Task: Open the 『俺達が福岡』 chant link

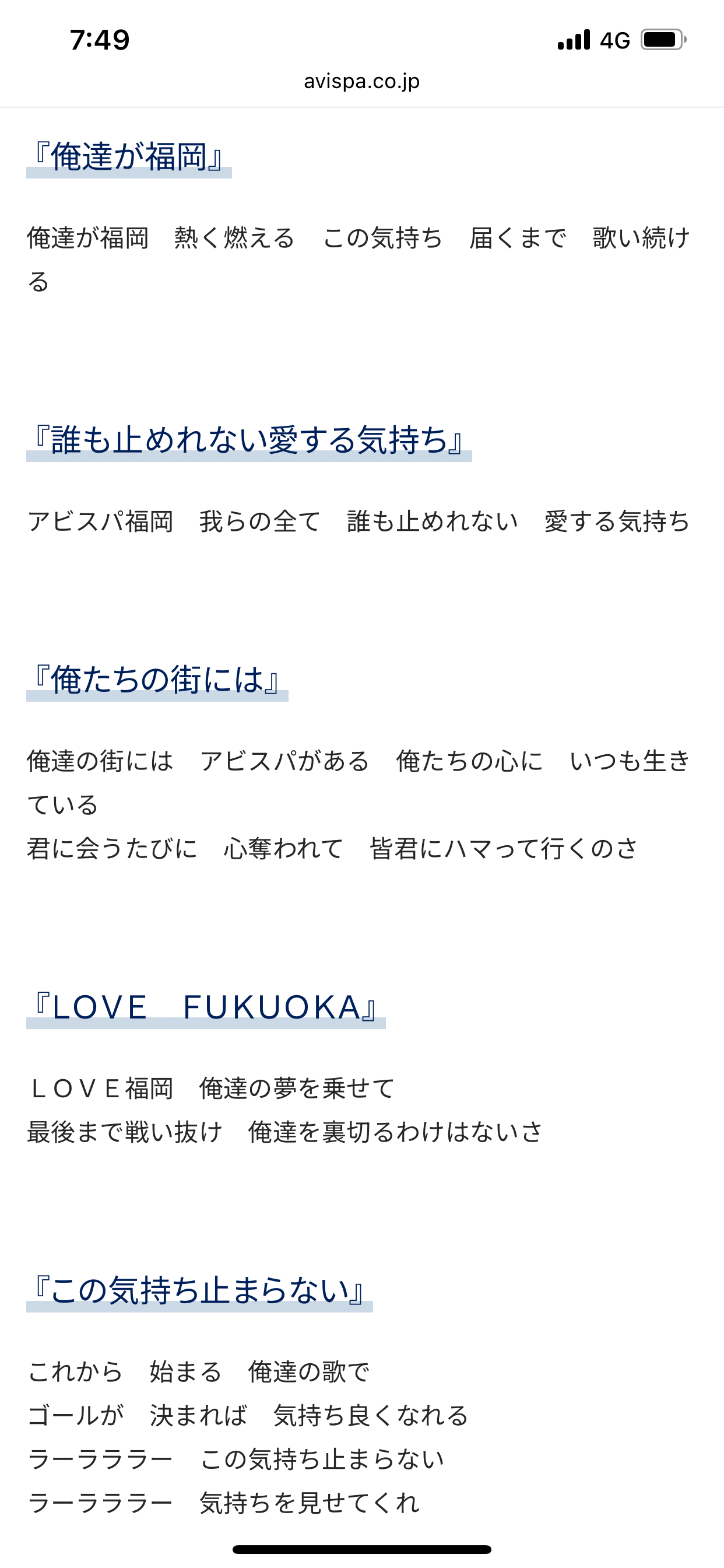Action: [x=129, y=157]
